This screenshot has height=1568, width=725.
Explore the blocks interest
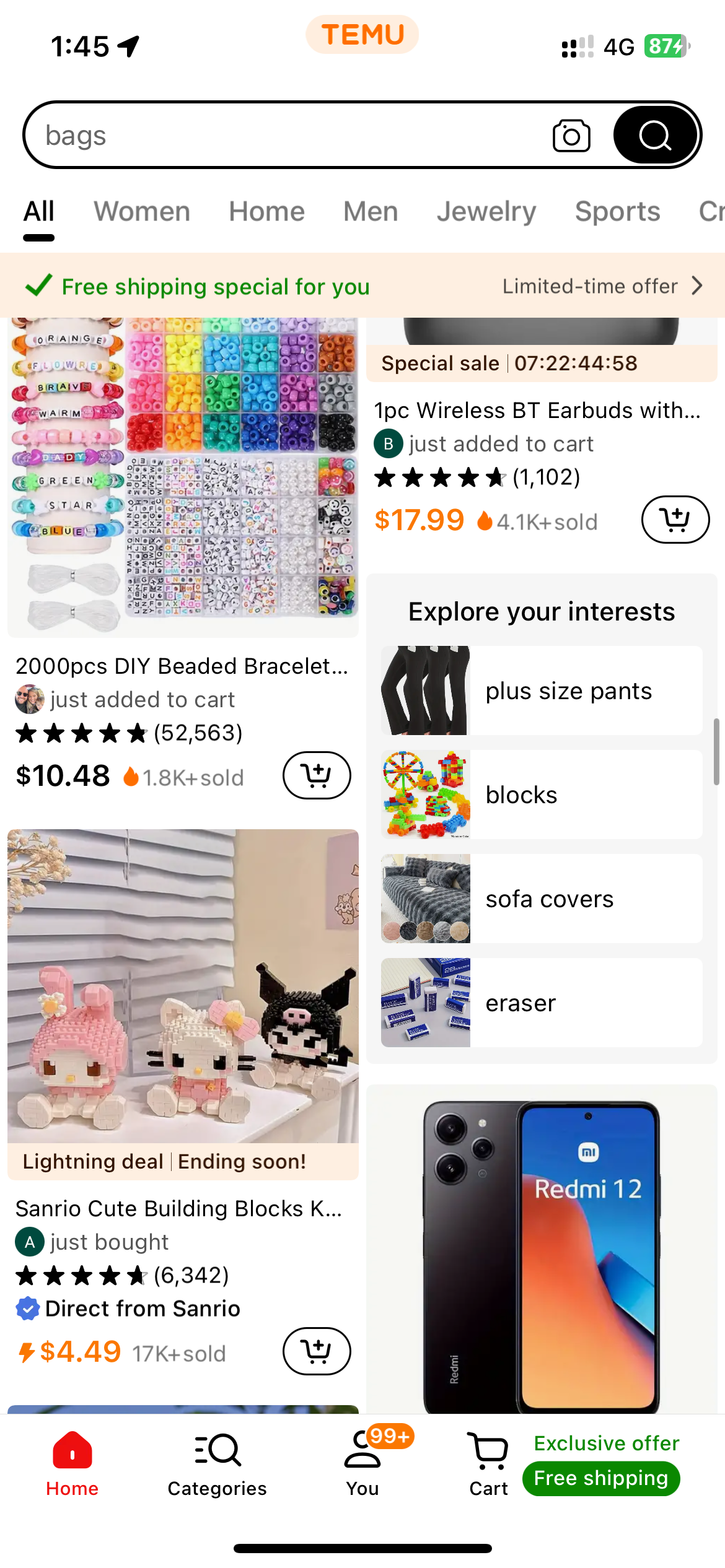coord(542,795)
